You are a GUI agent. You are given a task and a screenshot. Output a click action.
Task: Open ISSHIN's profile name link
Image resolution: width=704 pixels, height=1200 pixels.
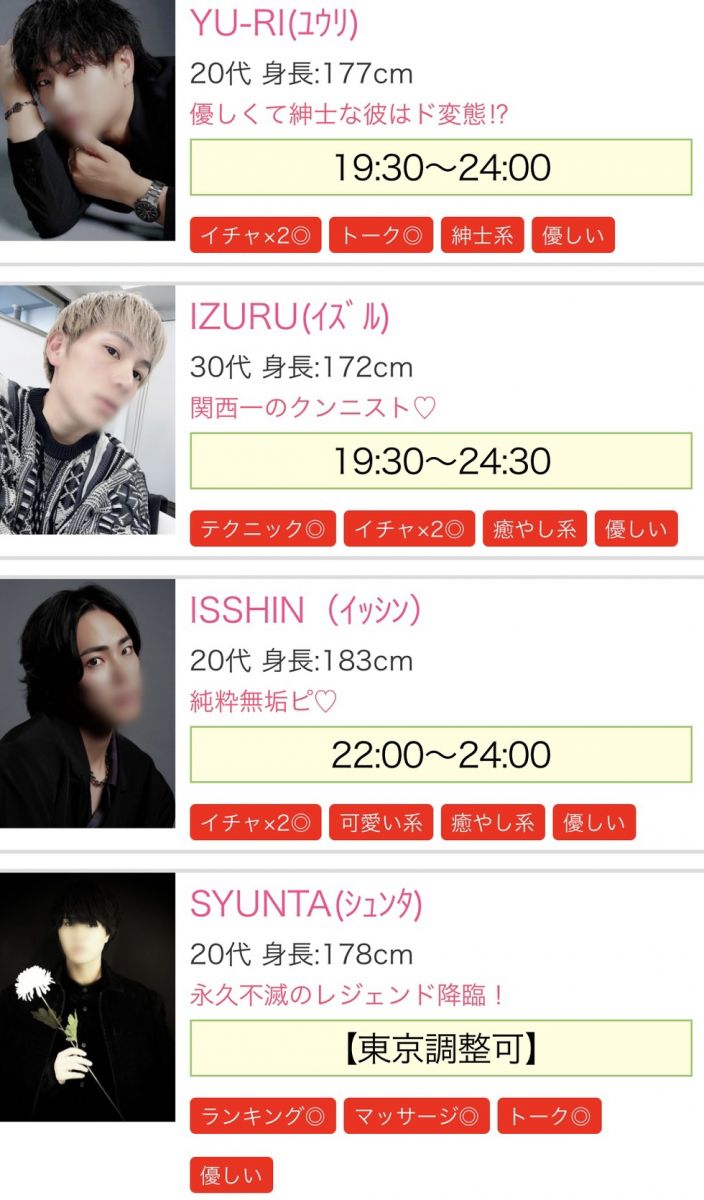point(305,609)
